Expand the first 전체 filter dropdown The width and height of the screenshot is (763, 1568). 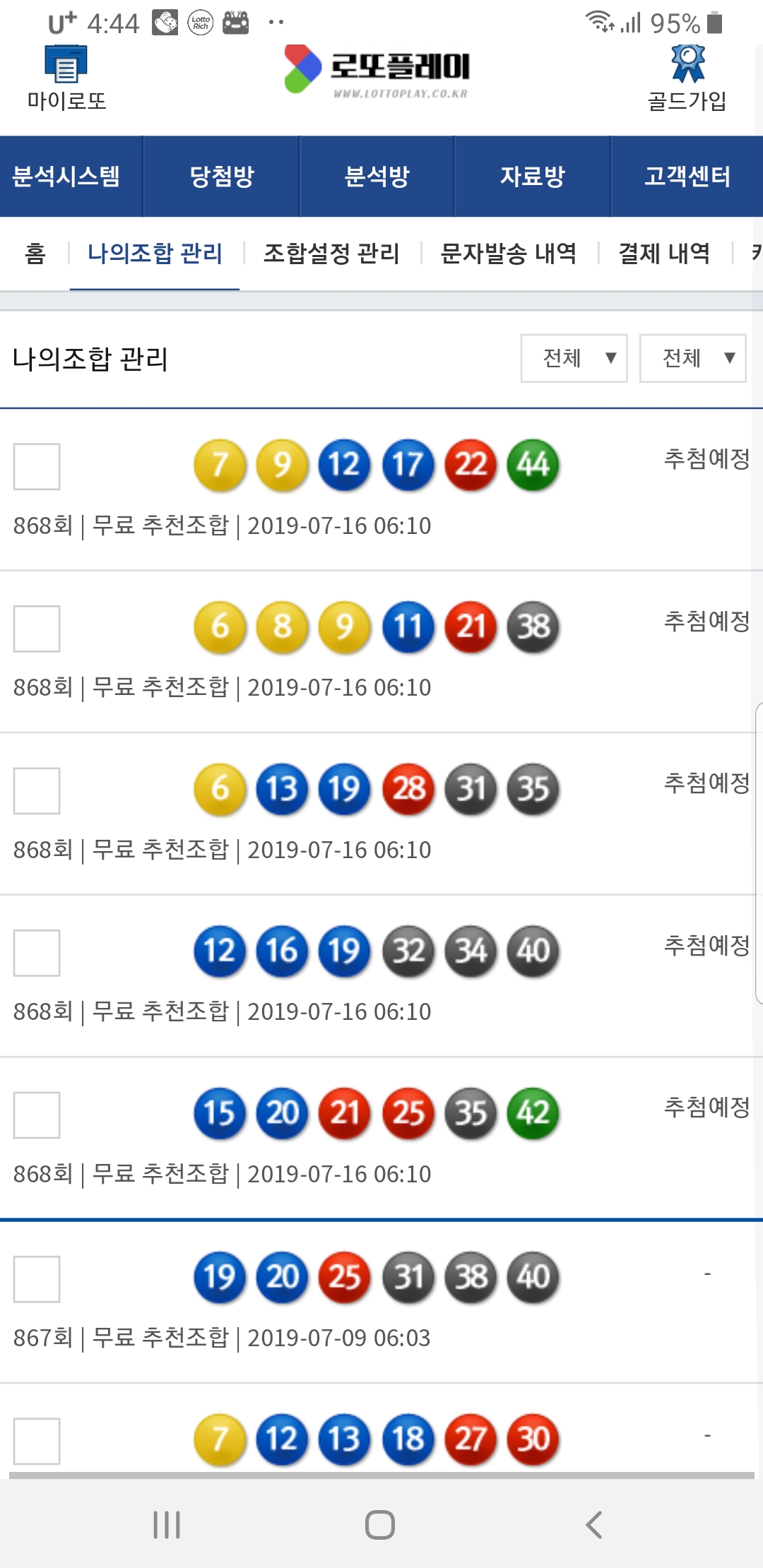point(574,358)
